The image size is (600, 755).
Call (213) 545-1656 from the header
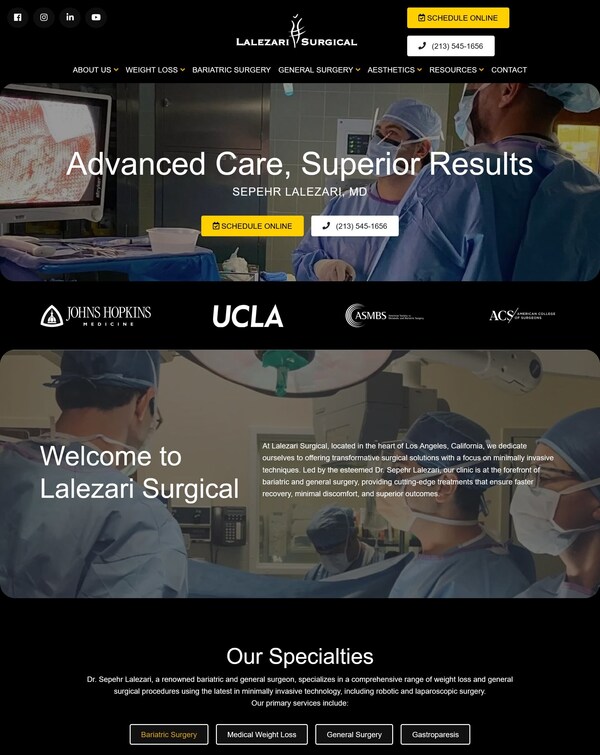(450, 46)
